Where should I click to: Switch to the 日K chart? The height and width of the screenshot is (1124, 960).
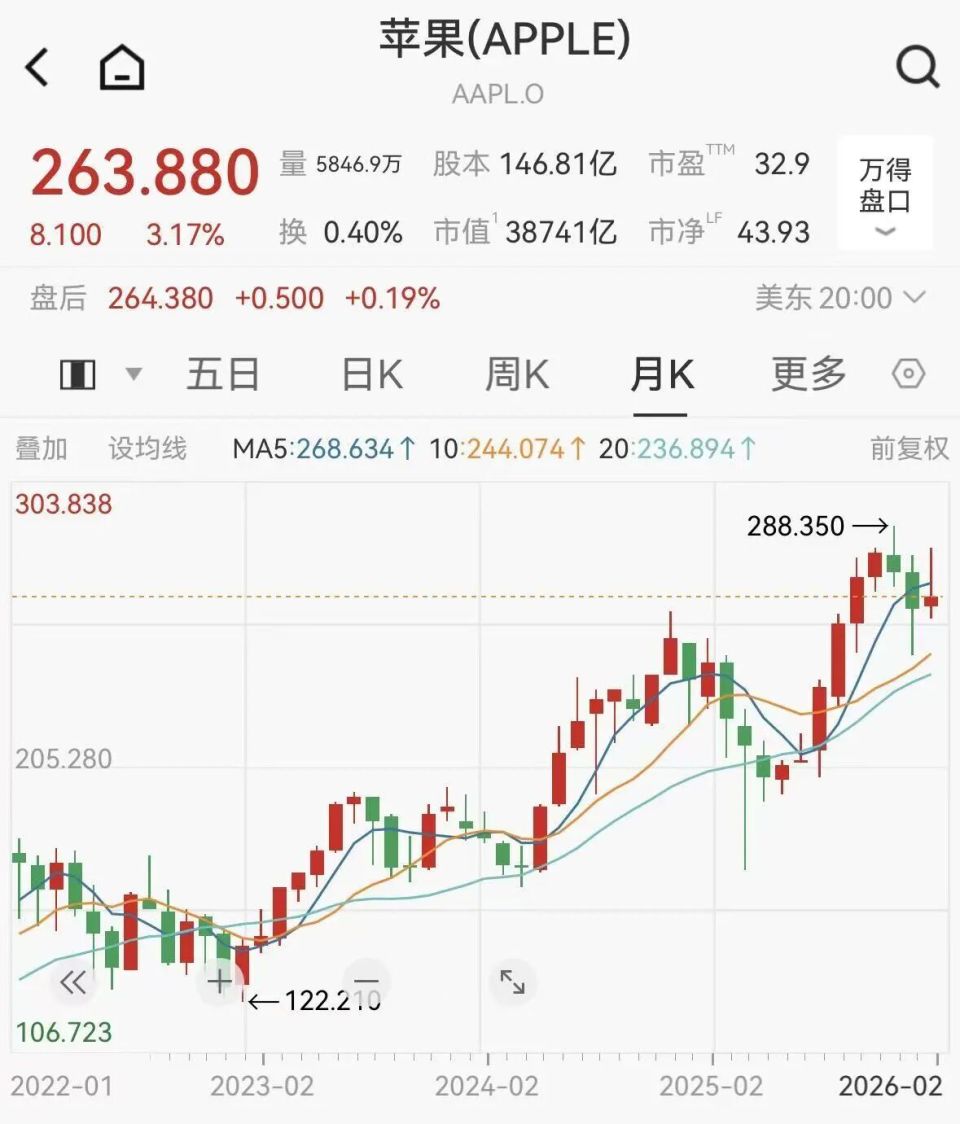372,375
